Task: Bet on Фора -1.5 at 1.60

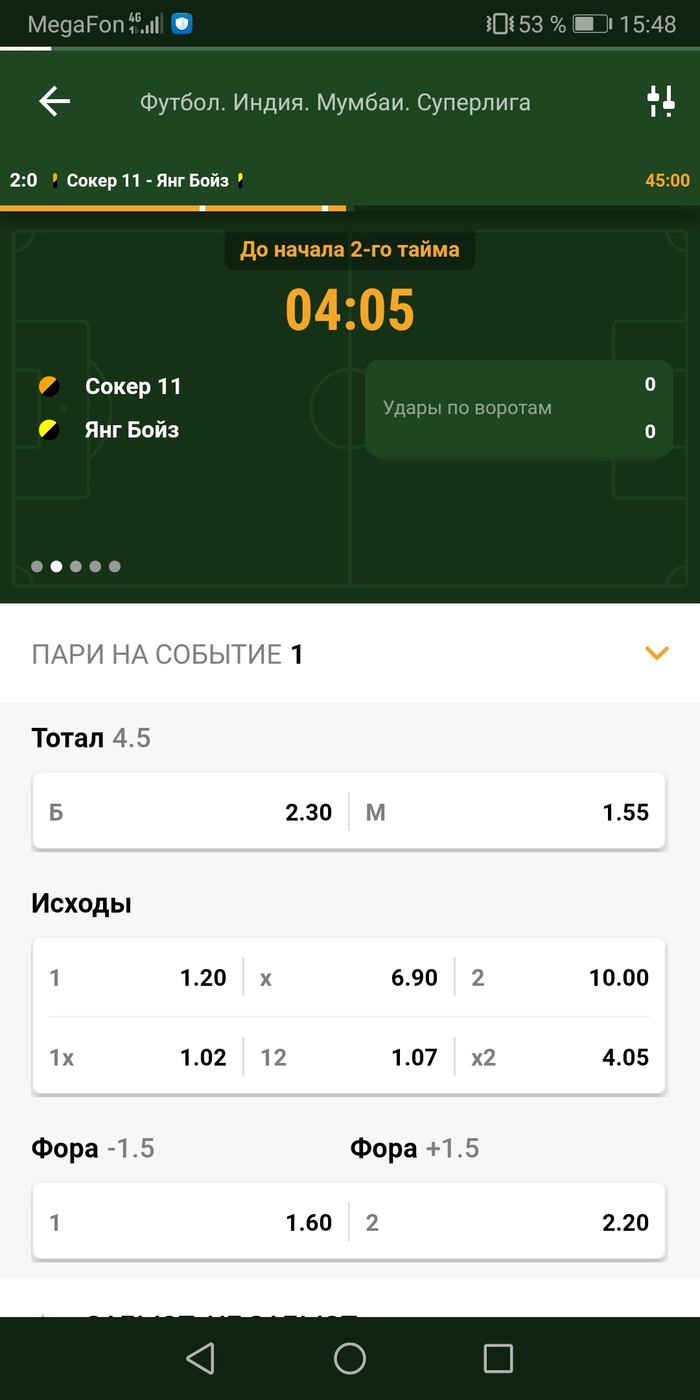Action: tap(190, 1222)
